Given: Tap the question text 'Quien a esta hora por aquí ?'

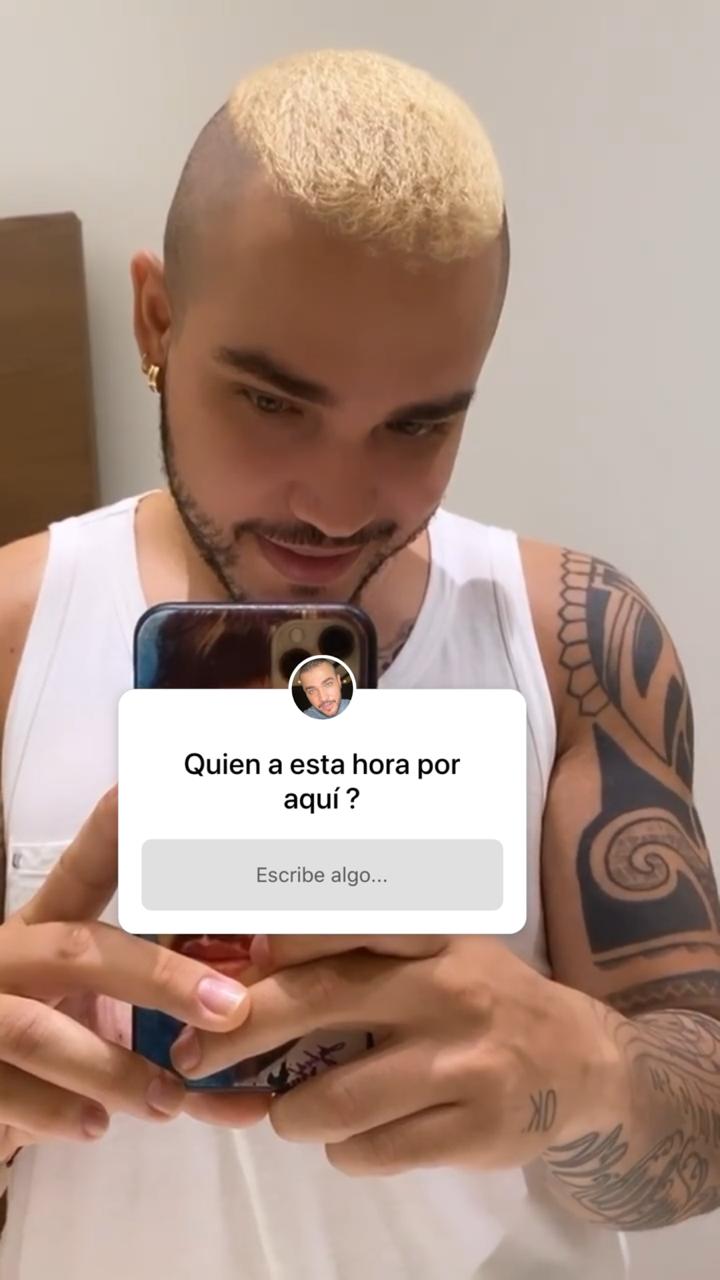Looking at the screenshot, I should (x=322, y=780).
